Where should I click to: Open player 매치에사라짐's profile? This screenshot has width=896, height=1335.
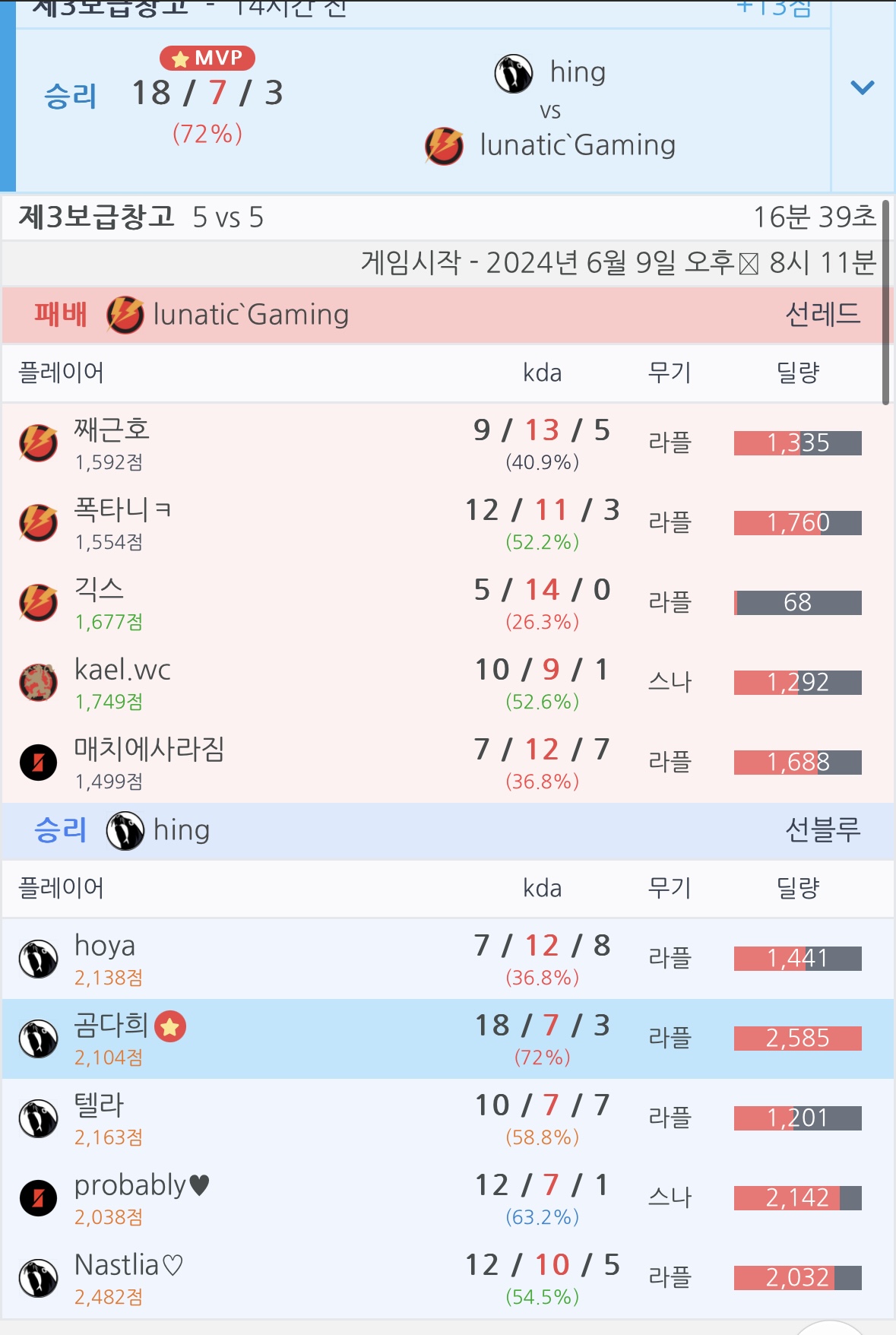click(149, 750)
